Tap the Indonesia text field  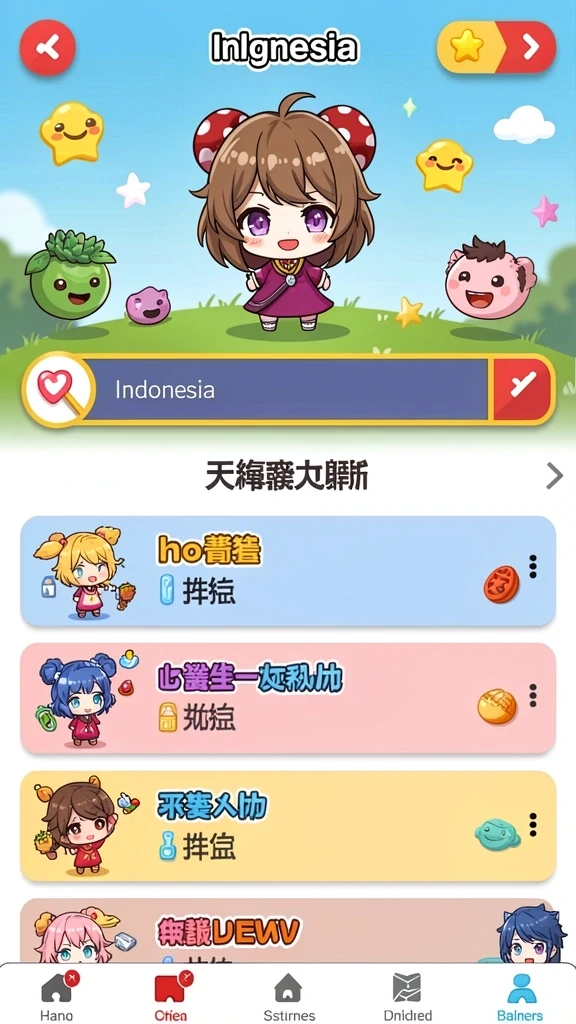tap(287, 390)
